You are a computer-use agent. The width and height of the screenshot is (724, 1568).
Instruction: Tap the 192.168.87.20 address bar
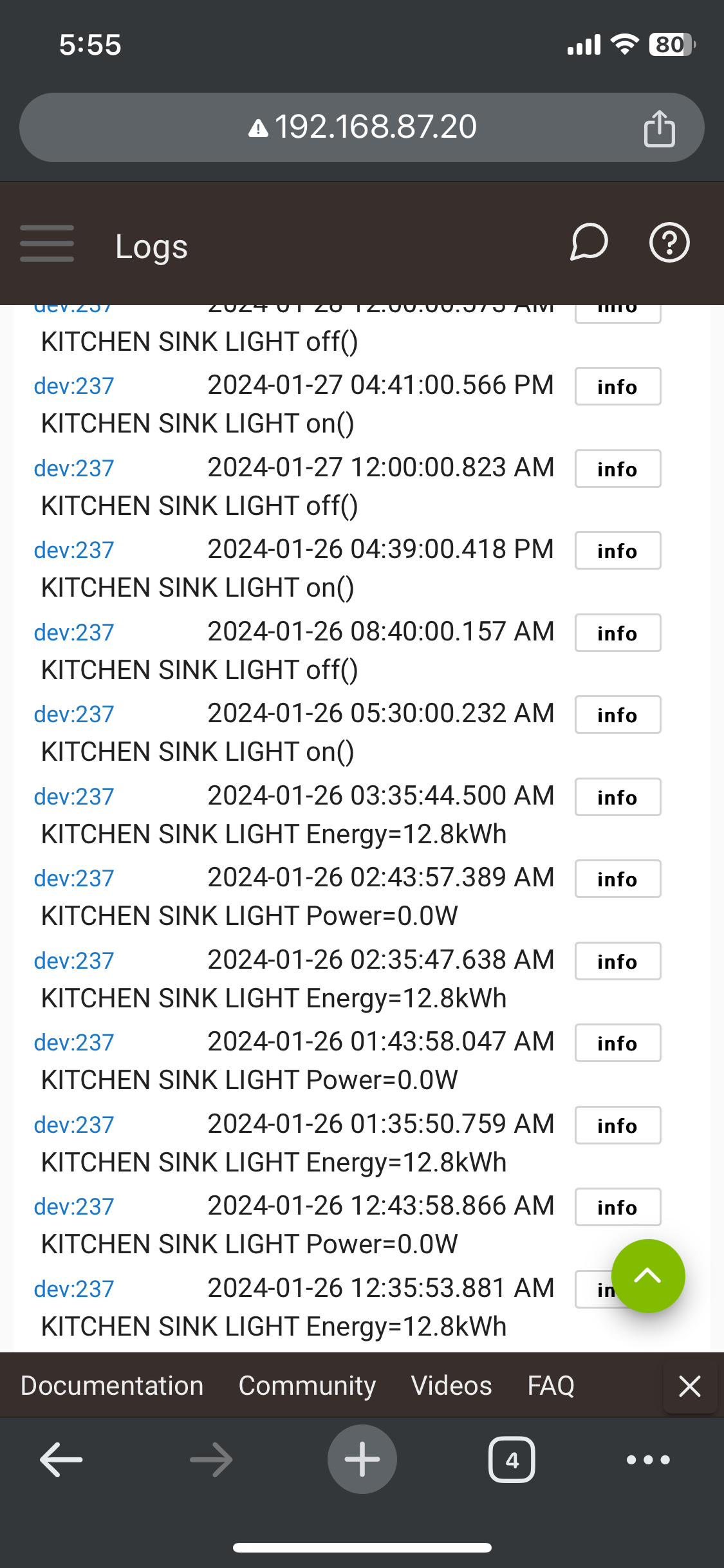pos(362,127)
